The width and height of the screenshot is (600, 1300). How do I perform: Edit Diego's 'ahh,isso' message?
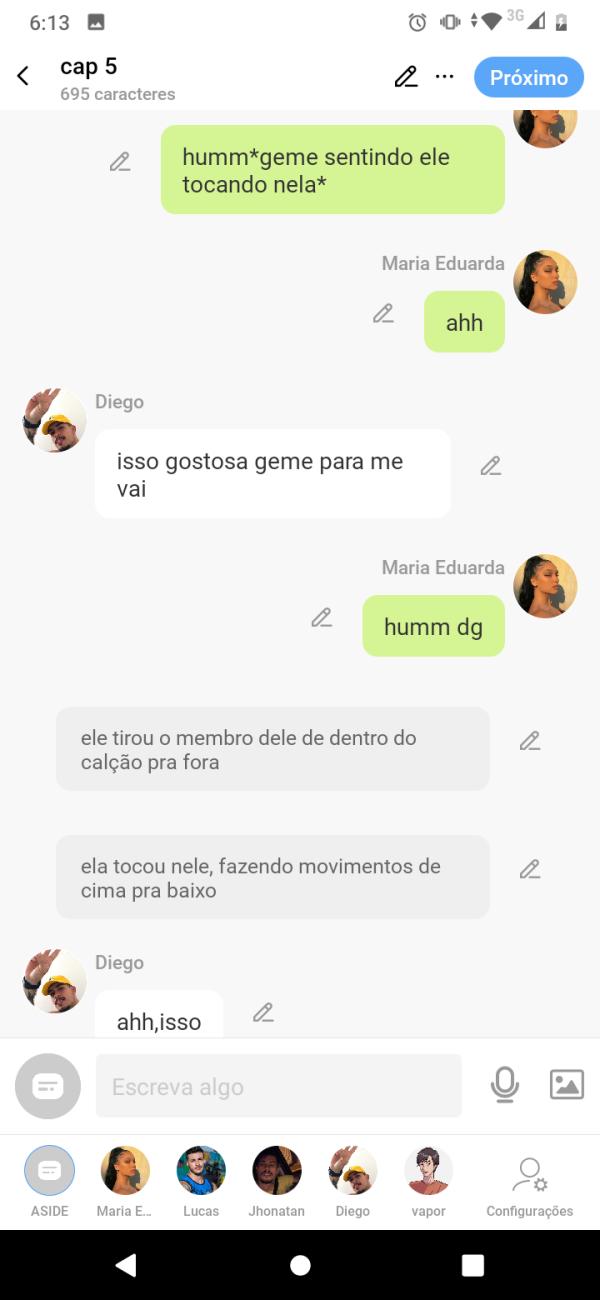coord(263,1013)
